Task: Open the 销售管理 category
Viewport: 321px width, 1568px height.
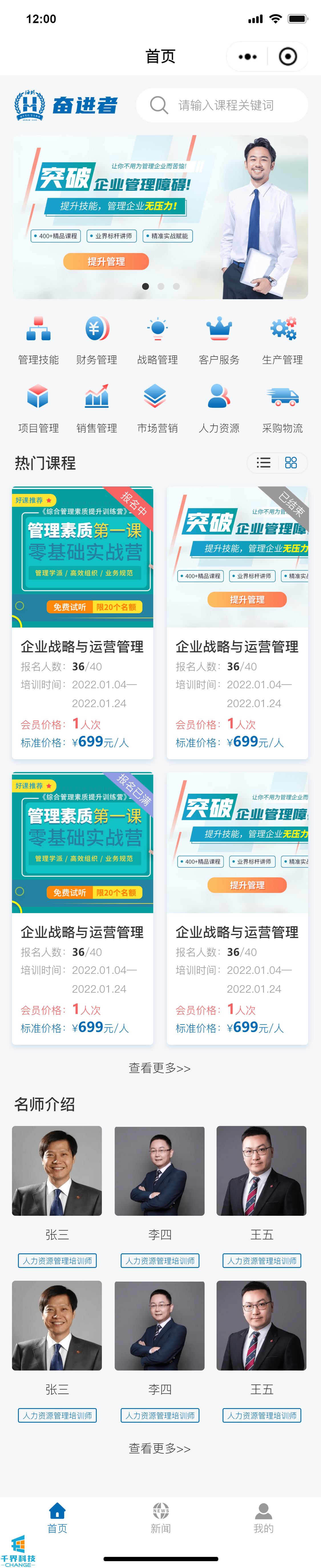Action: (97, 408)
